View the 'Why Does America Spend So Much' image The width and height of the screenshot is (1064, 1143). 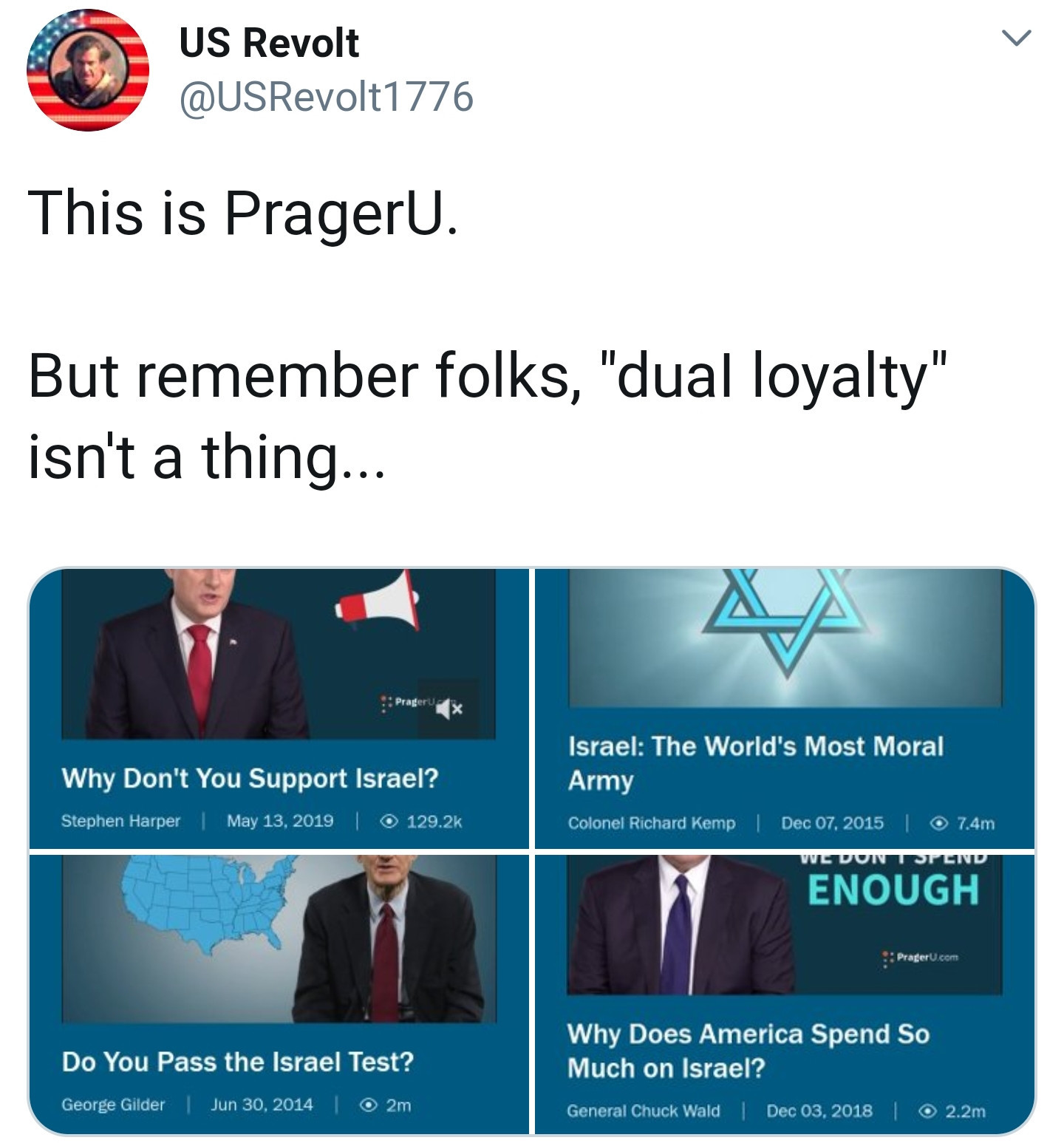coord(784,993)
